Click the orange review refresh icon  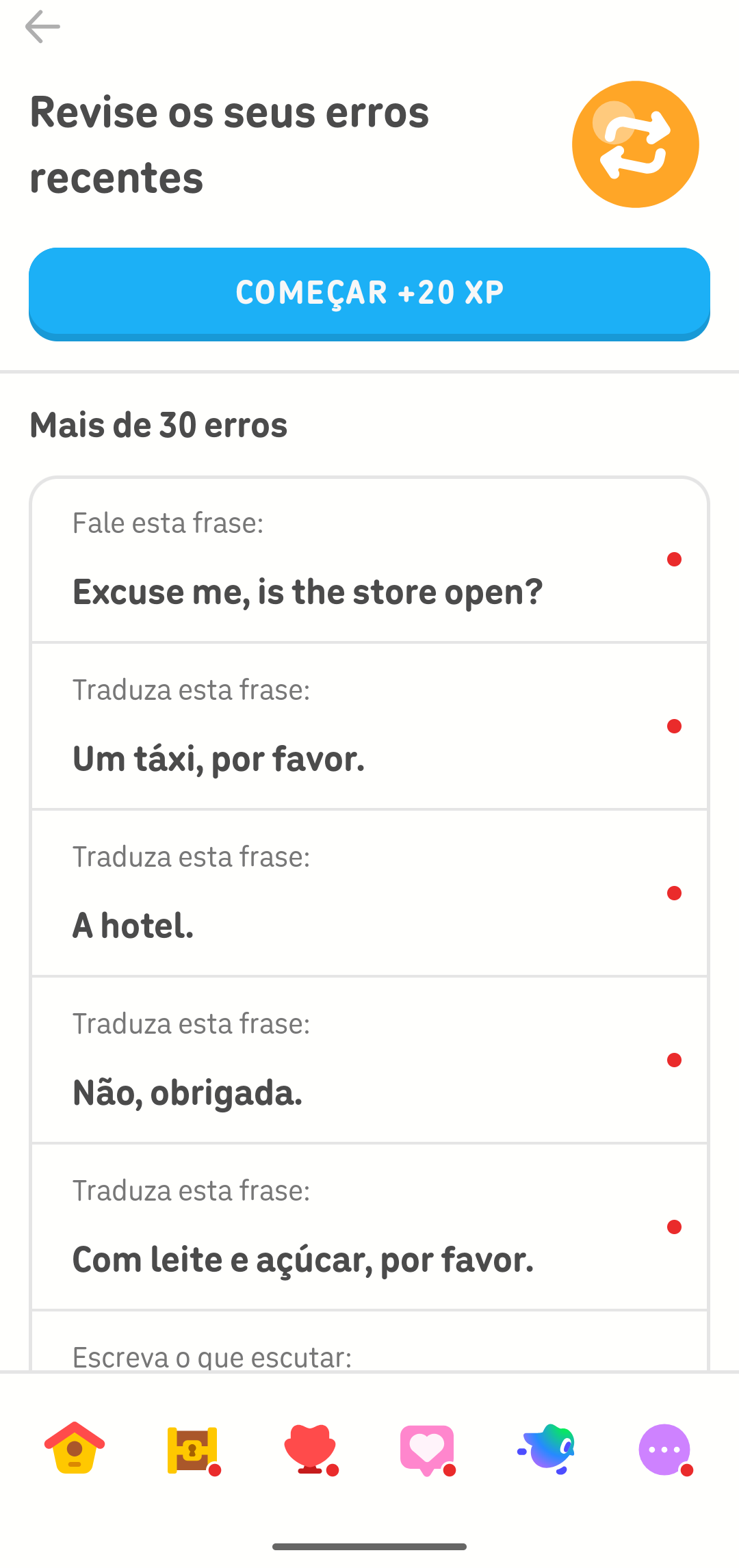coord(636,144)
